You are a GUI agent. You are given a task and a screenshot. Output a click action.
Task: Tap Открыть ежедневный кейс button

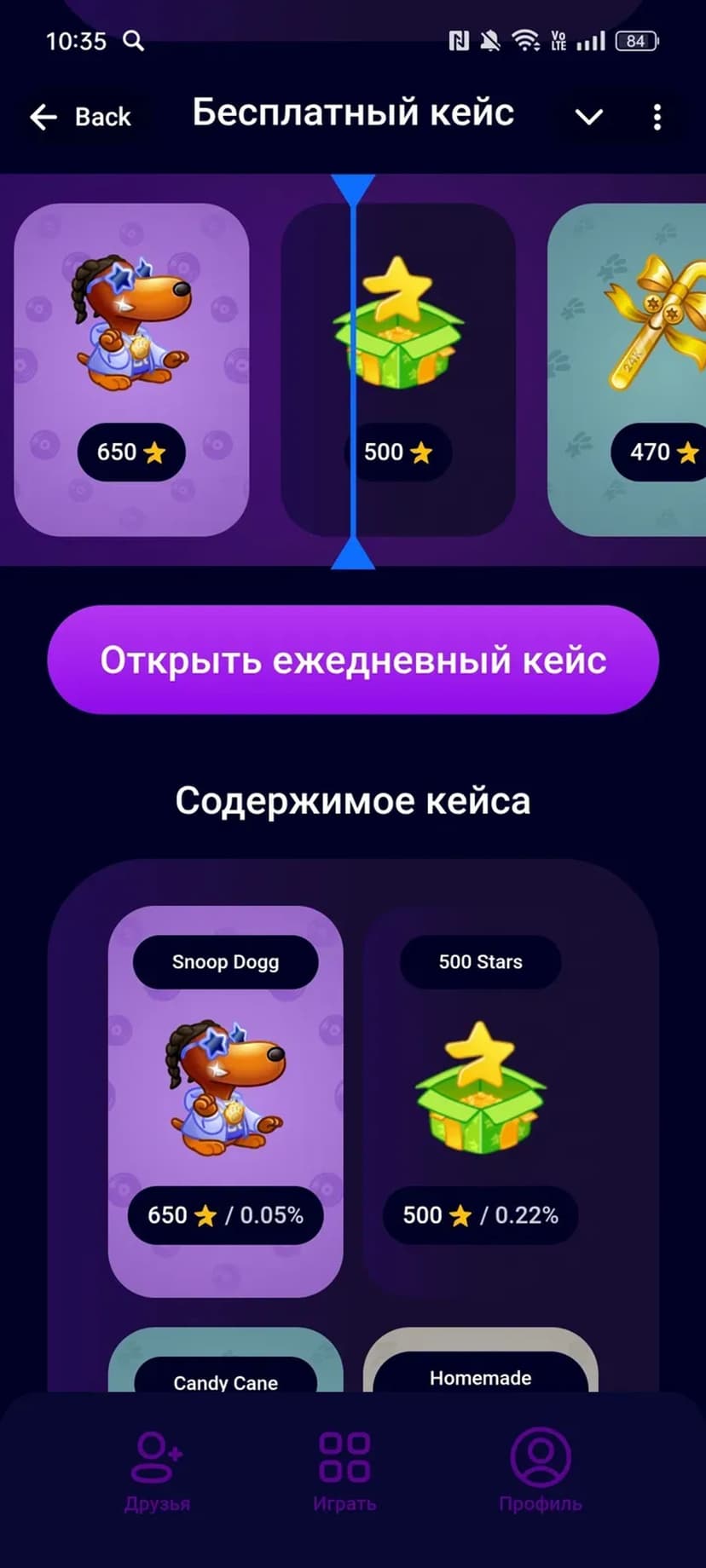353,660
